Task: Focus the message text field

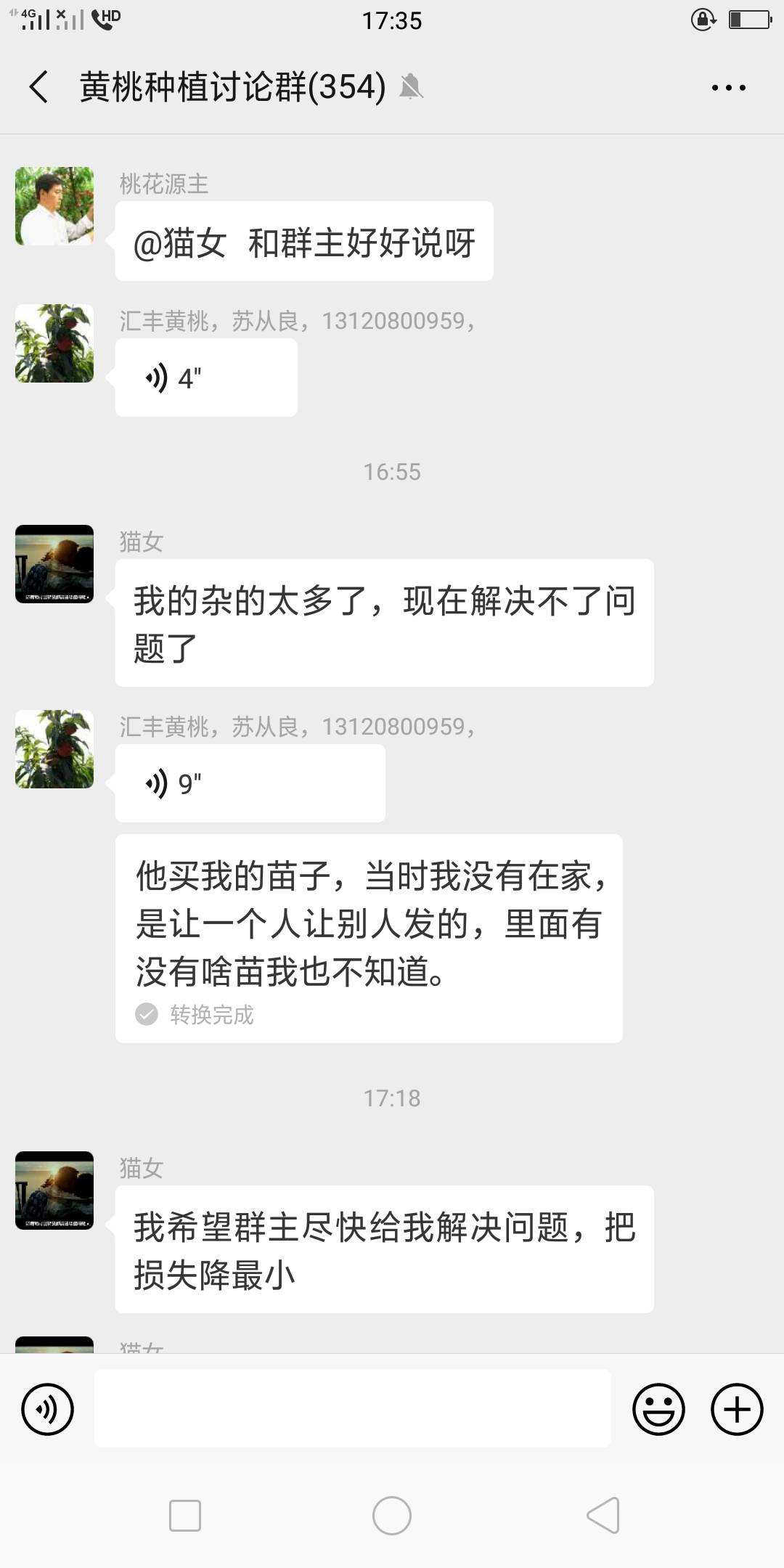Action: (352, 1408)
